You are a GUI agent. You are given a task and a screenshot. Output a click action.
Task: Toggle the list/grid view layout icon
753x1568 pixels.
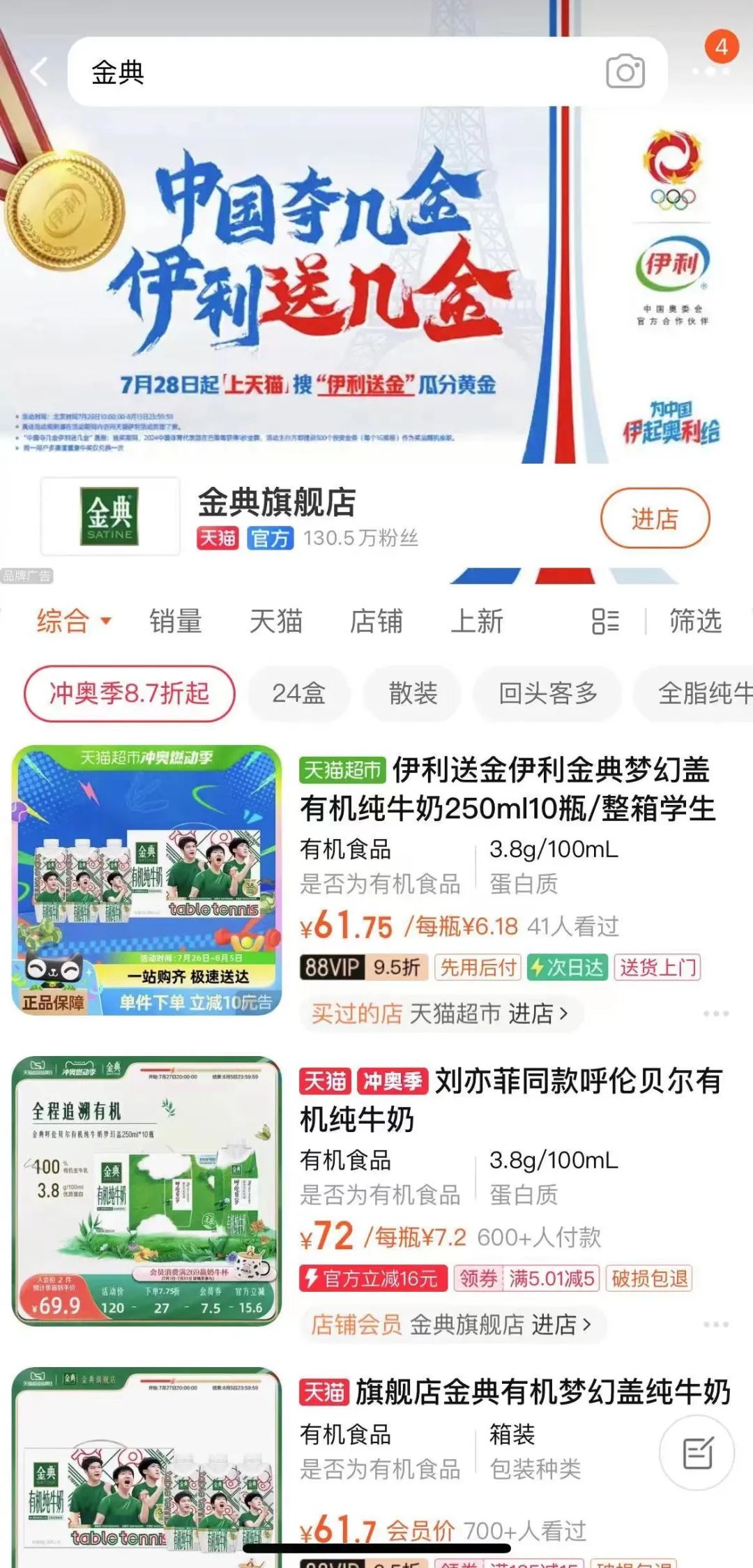604,621
